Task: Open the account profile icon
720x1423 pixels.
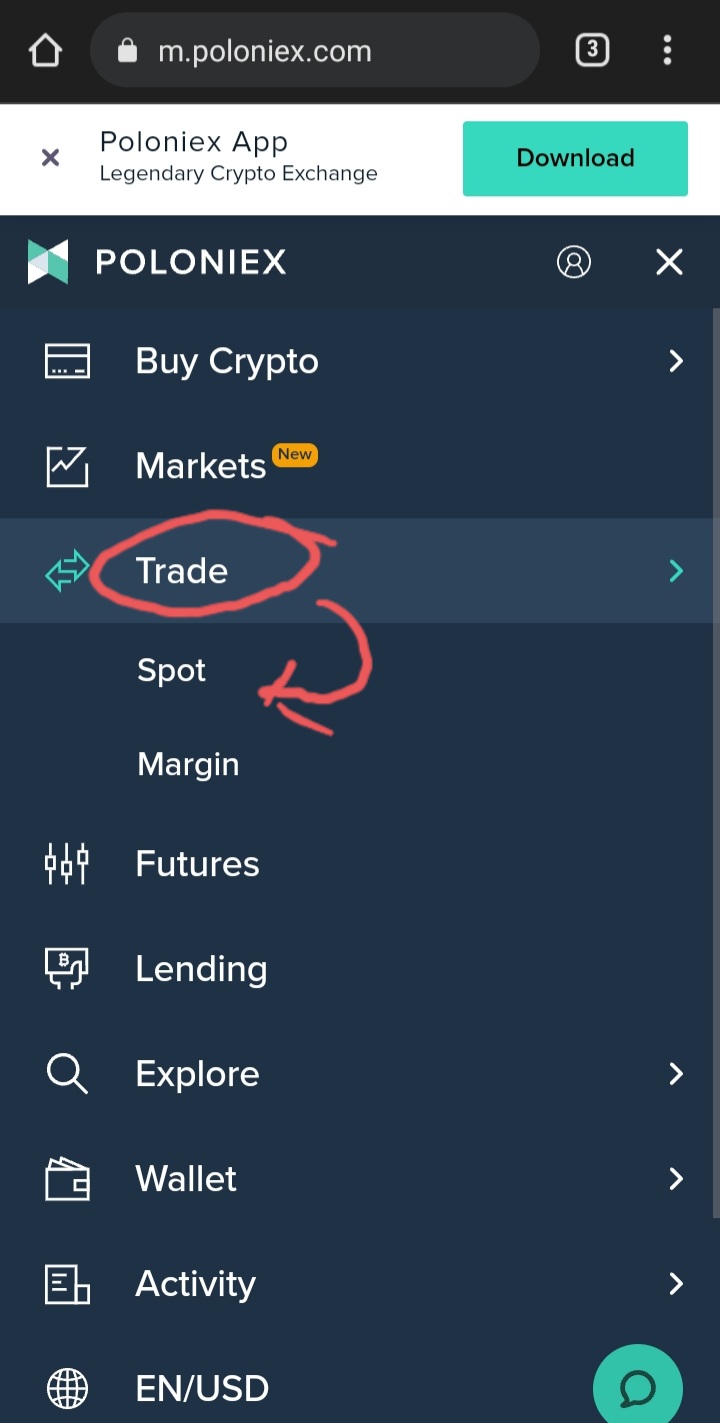Action: coord(574,262)
